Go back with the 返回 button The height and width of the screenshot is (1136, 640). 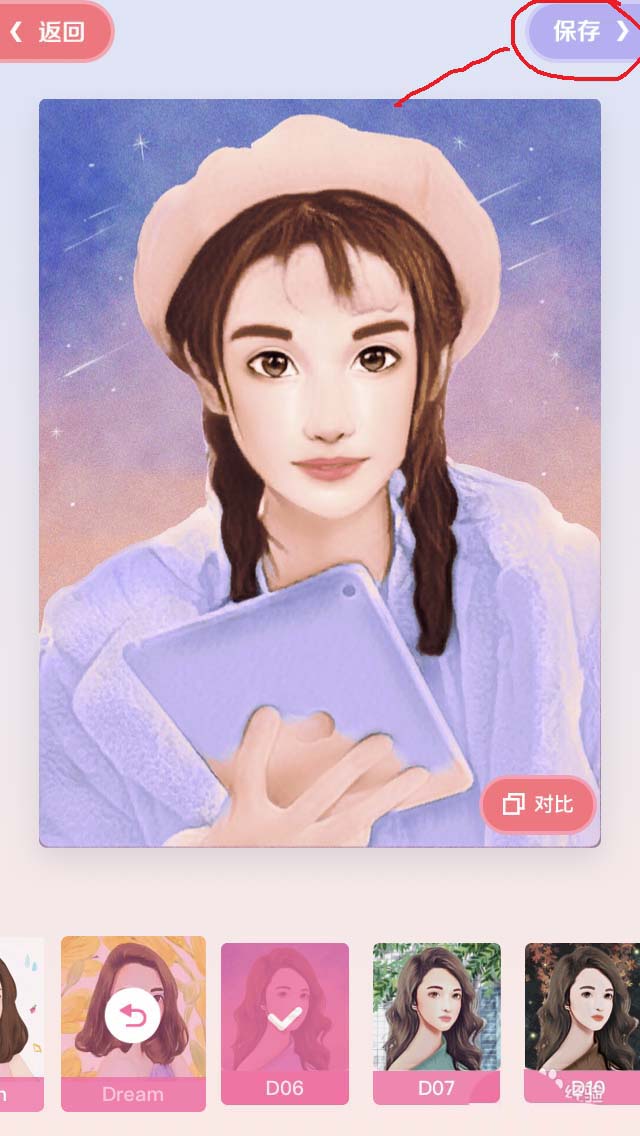pos(52,32)
